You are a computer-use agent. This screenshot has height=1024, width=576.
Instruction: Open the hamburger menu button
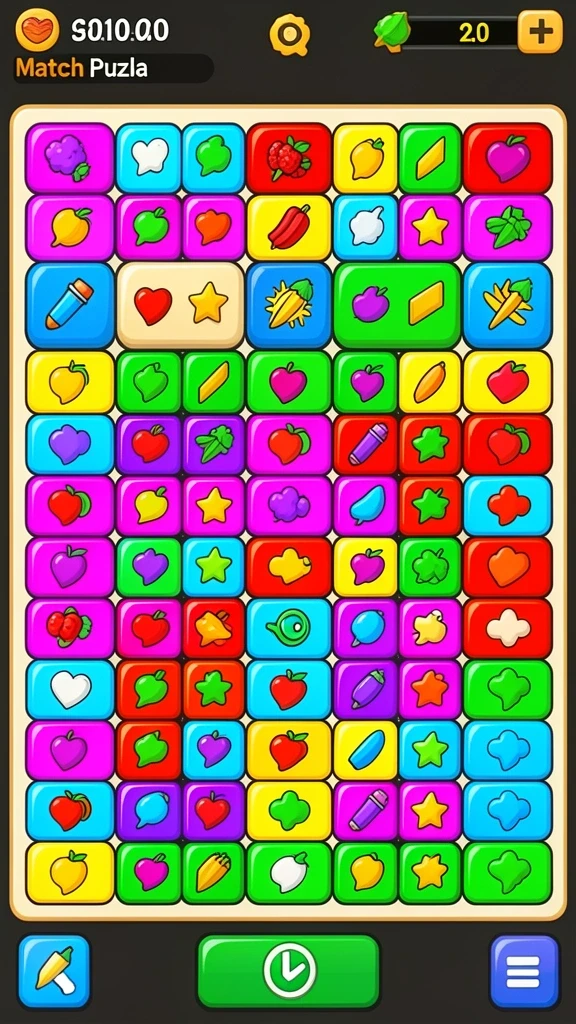(524, 971)
